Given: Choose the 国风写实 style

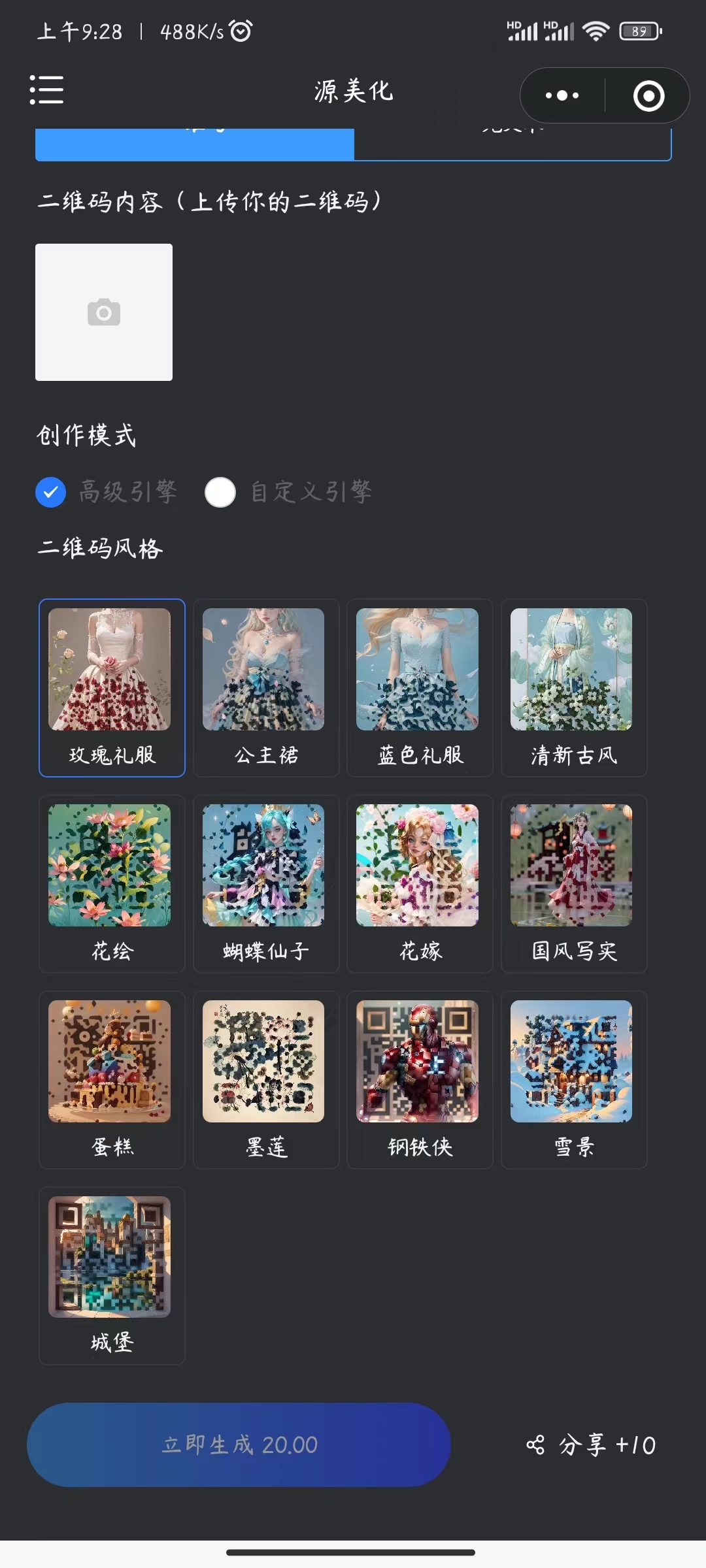Looking at the screenshot, I should pos(574,883).
